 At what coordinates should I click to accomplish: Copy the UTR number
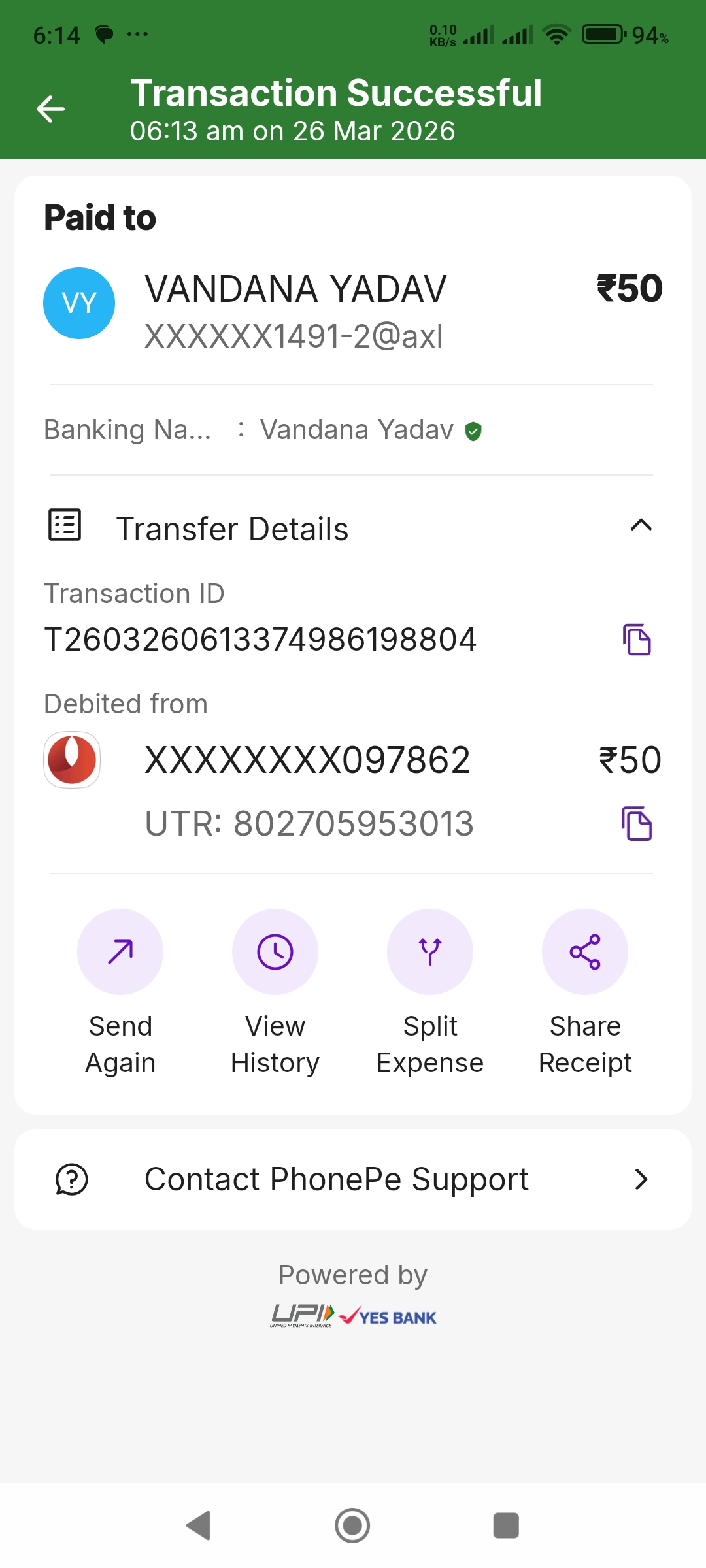637,823
